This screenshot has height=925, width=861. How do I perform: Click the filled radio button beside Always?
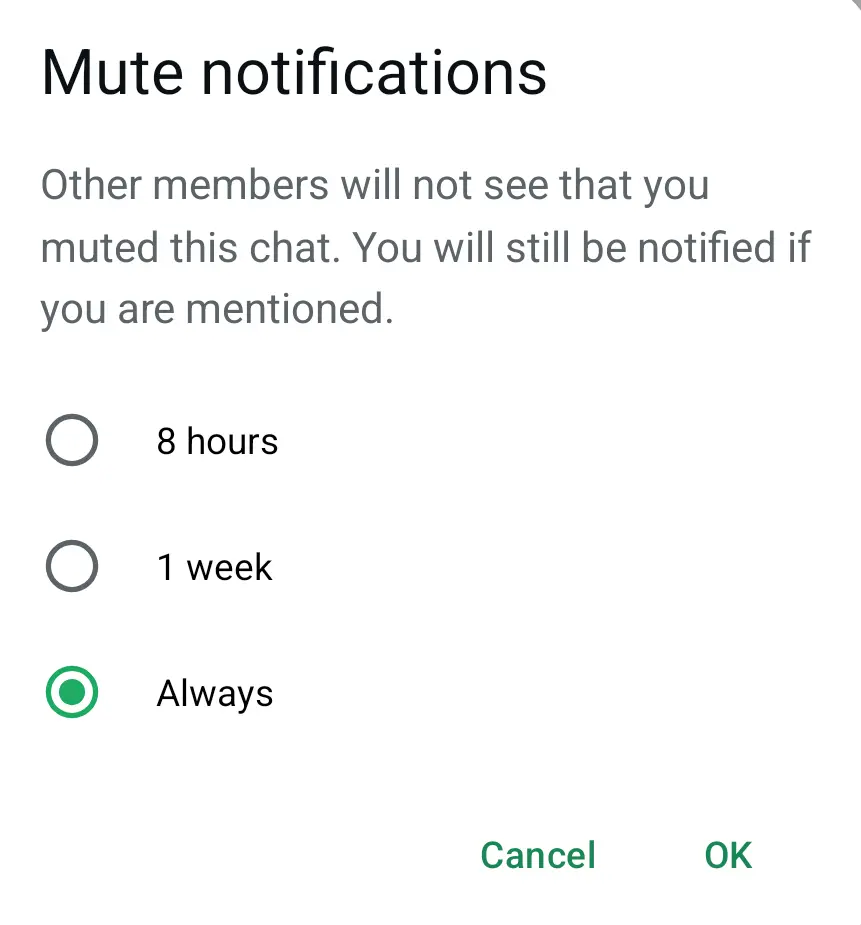(x=71, y=693)
